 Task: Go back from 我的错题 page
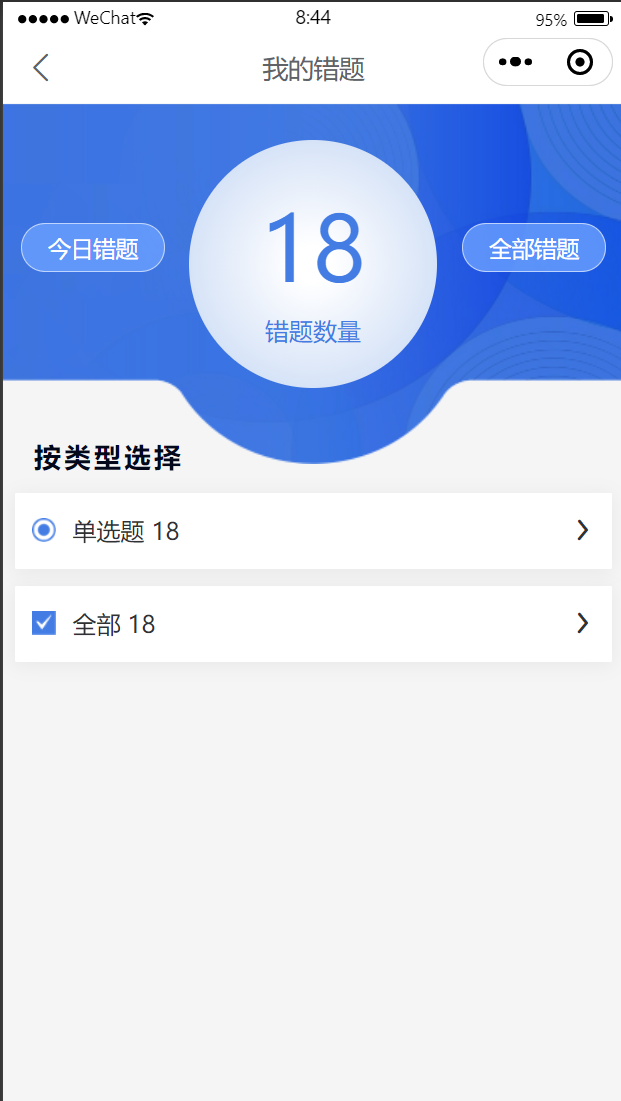pyautogui.click(x=40, y=68)
